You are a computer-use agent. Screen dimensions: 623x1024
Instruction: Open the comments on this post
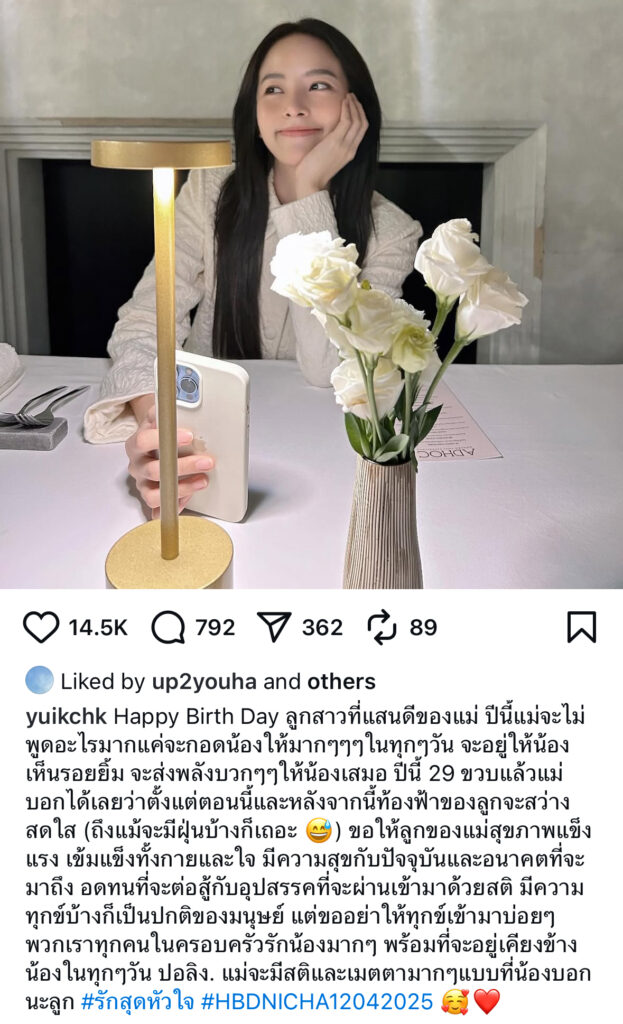click(168, 627)
